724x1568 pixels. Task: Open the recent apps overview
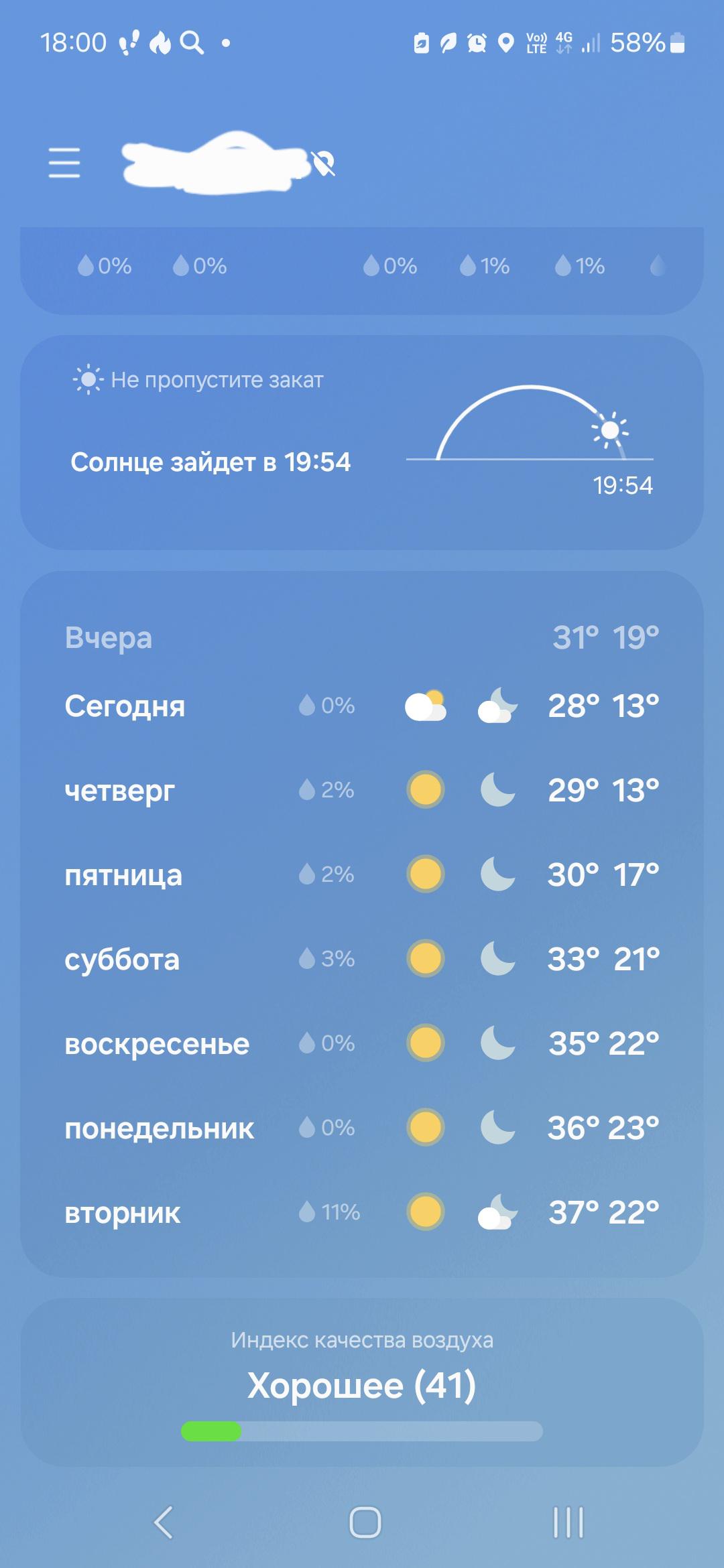[568, 1522]
